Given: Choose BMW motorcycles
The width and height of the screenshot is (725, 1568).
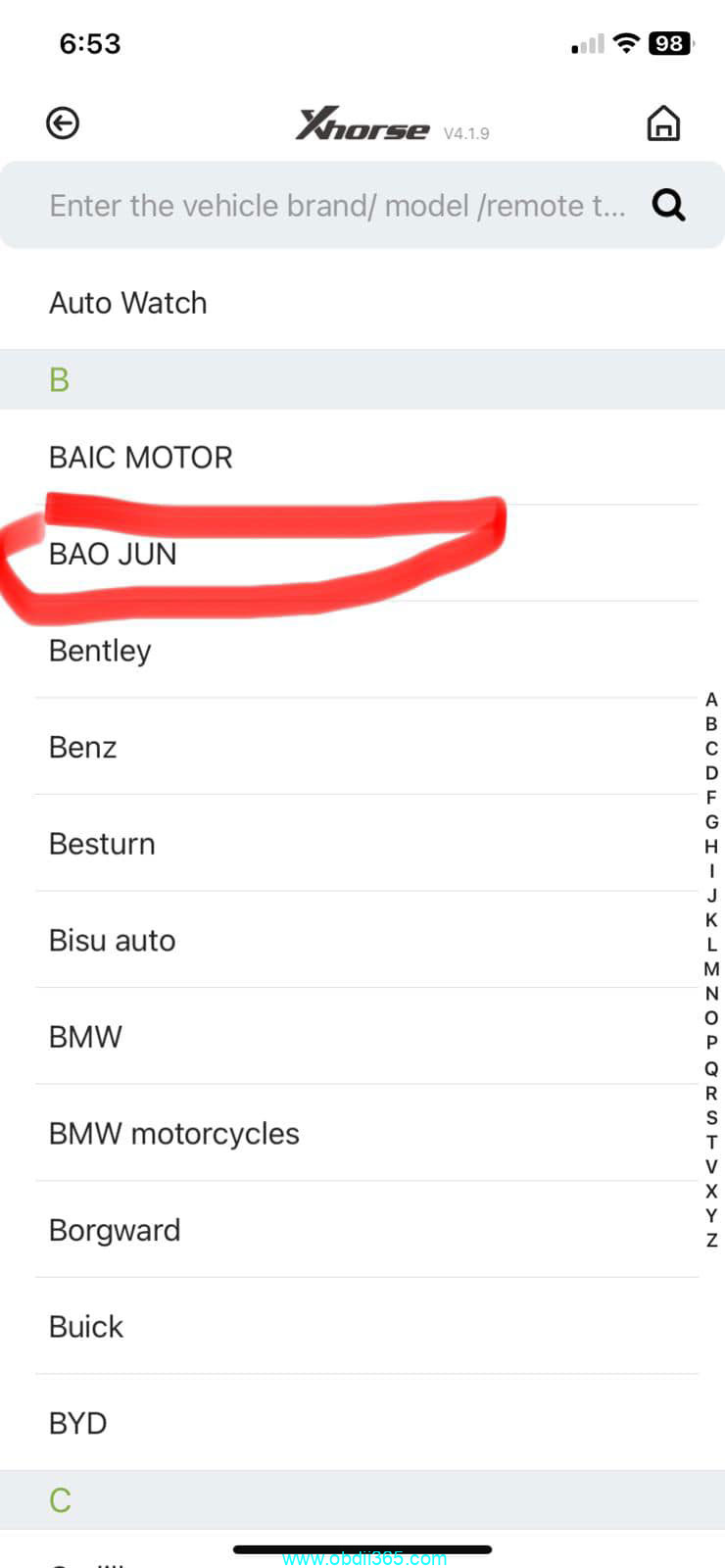Looking at the screenshot, I should [362, 1134].
